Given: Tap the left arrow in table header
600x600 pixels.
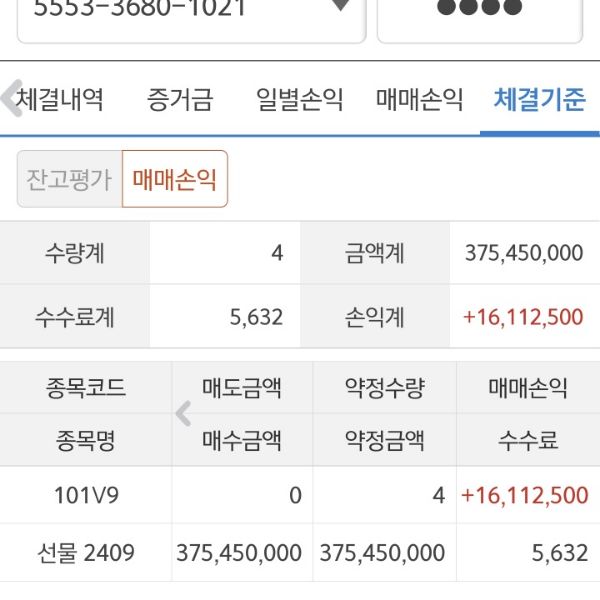Looking at the screenshot, I should click(183, 413).
